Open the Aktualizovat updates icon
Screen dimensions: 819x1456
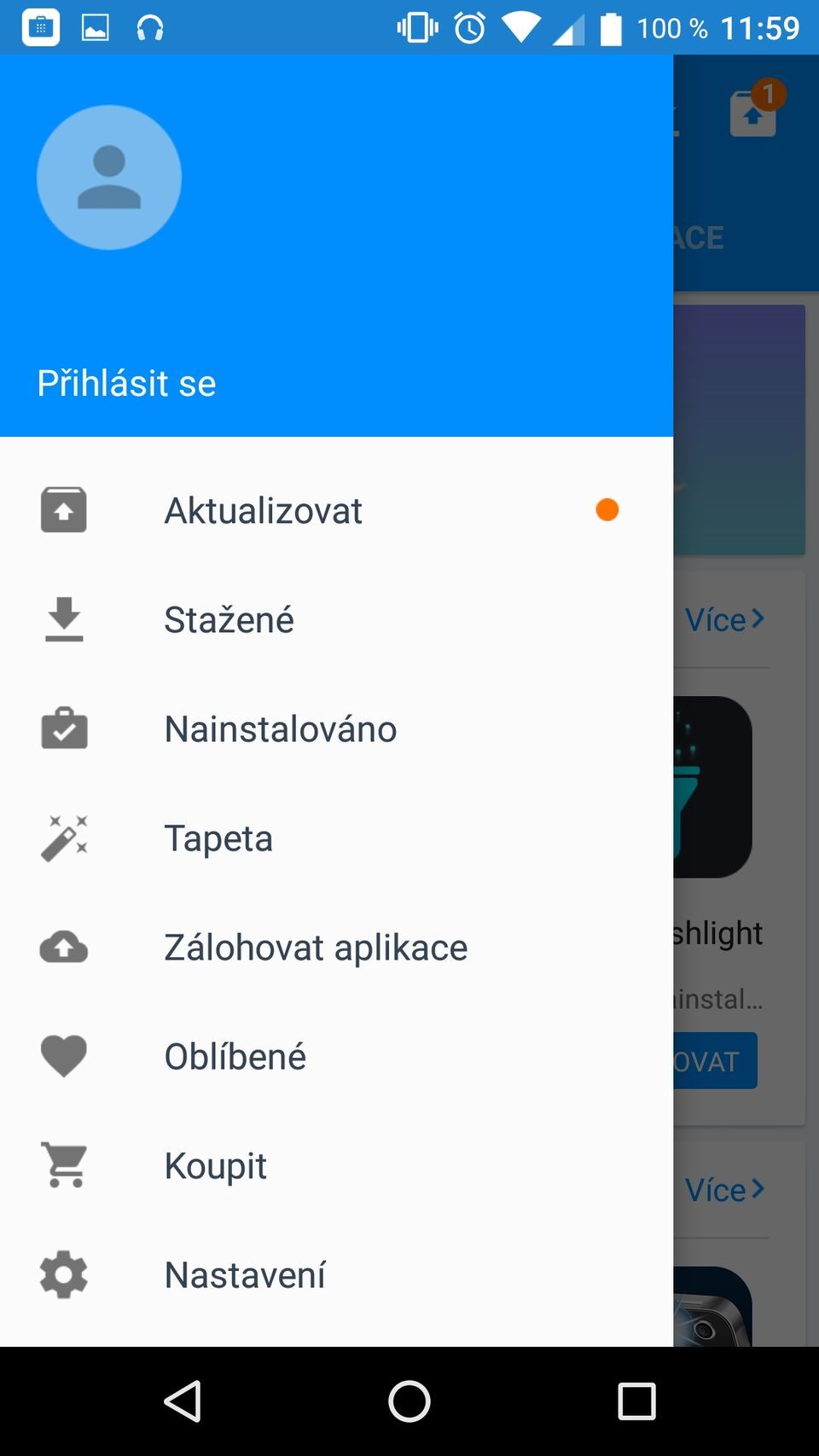[x=63, y=509]
